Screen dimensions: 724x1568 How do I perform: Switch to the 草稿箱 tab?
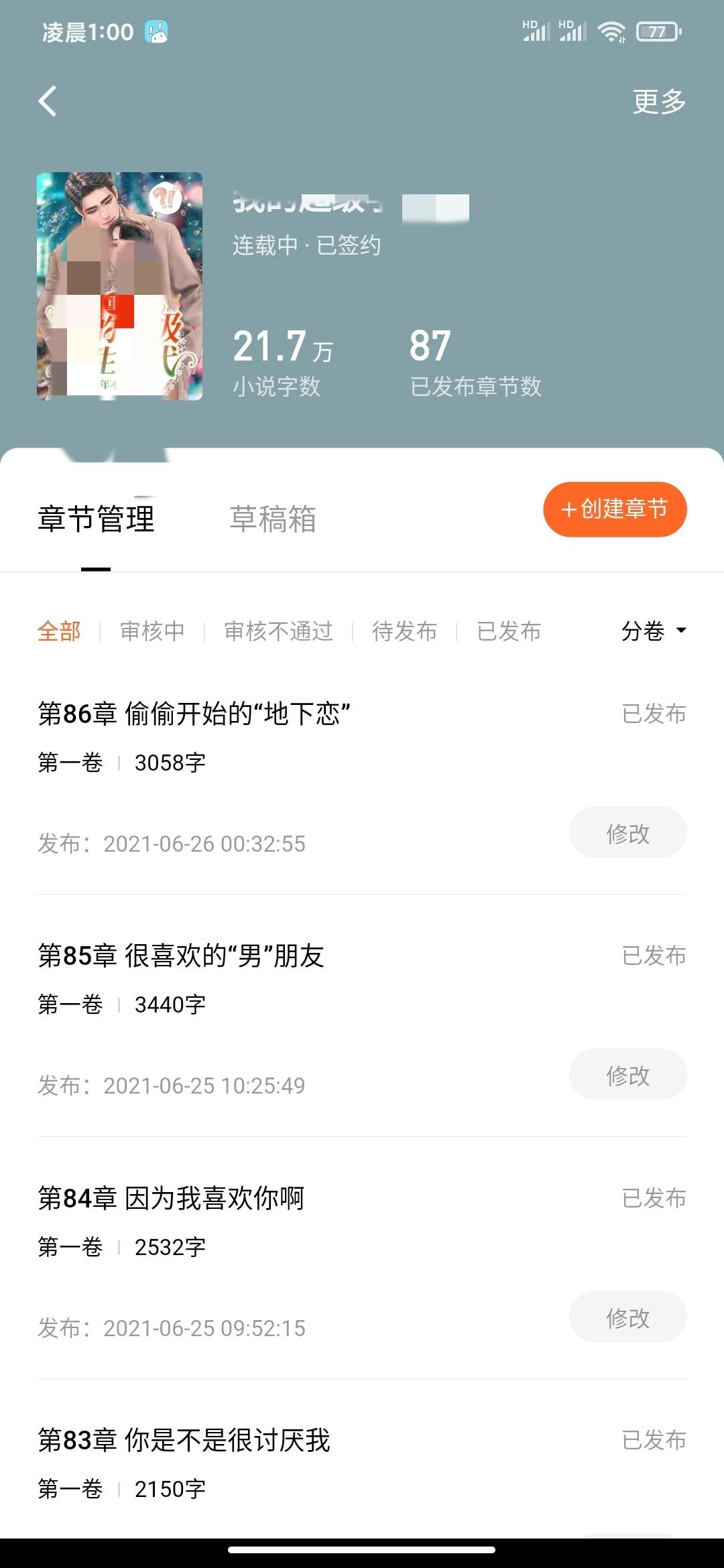tap(273, 519)
